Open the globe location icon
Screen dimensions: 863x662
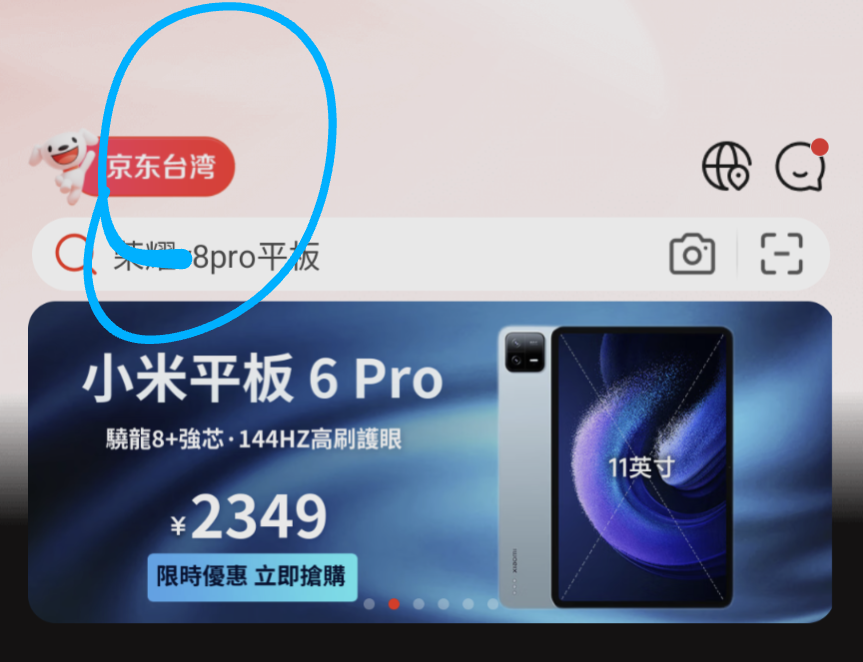726,165
